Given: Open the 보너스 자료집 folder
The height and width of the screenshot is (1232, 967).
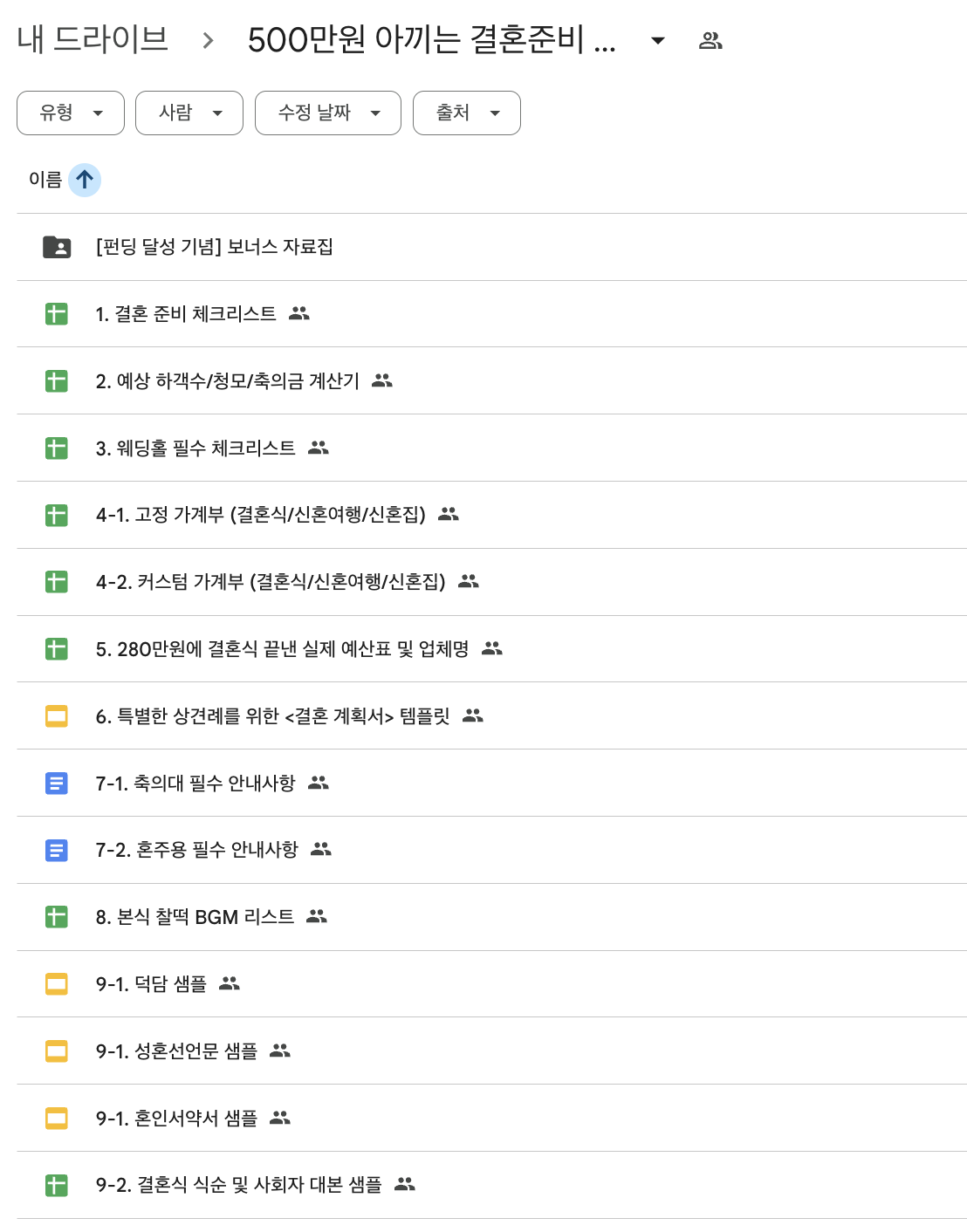Looking at the screenshot, I should (214, 247).
